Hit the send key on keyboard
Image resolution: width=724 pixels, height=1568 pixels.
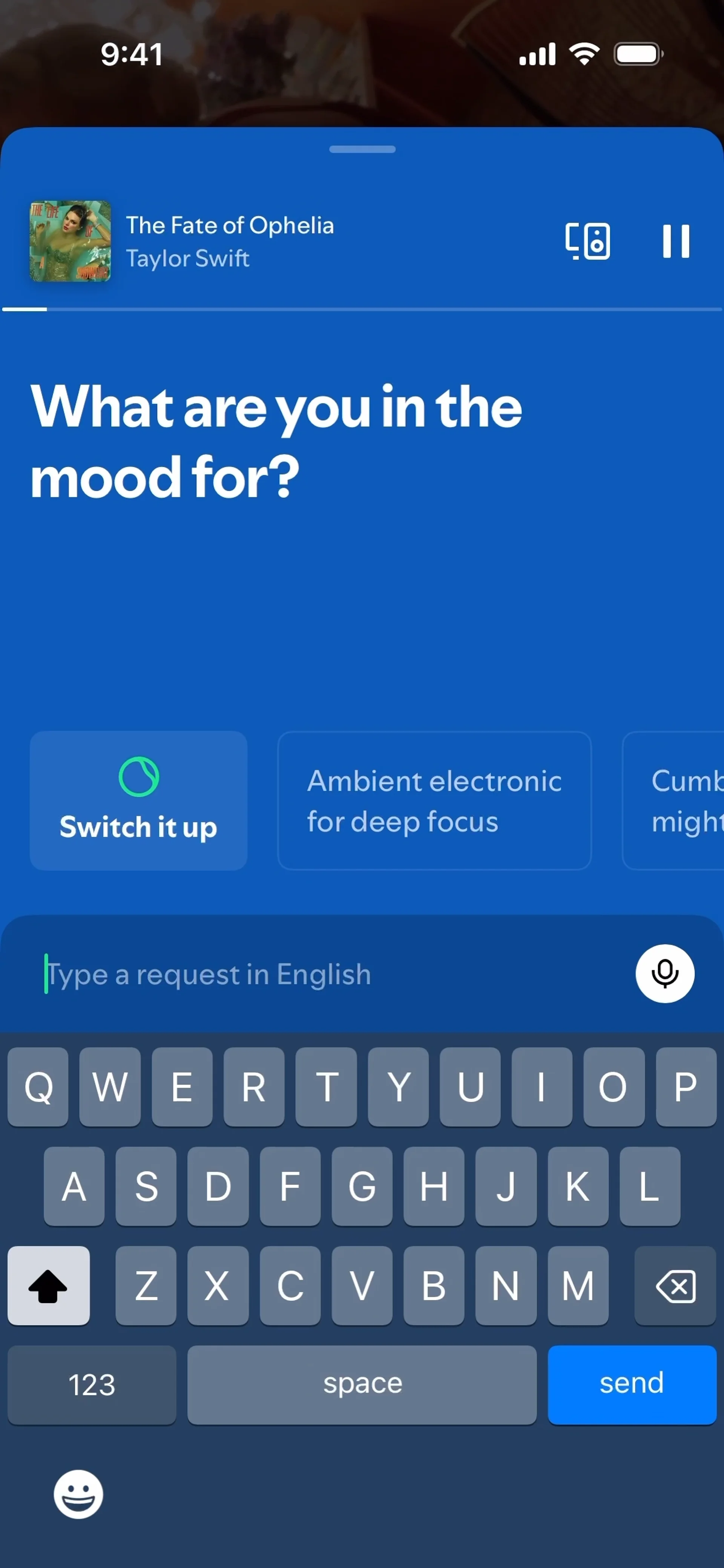pyautogui.click(x=632, y=1384)
